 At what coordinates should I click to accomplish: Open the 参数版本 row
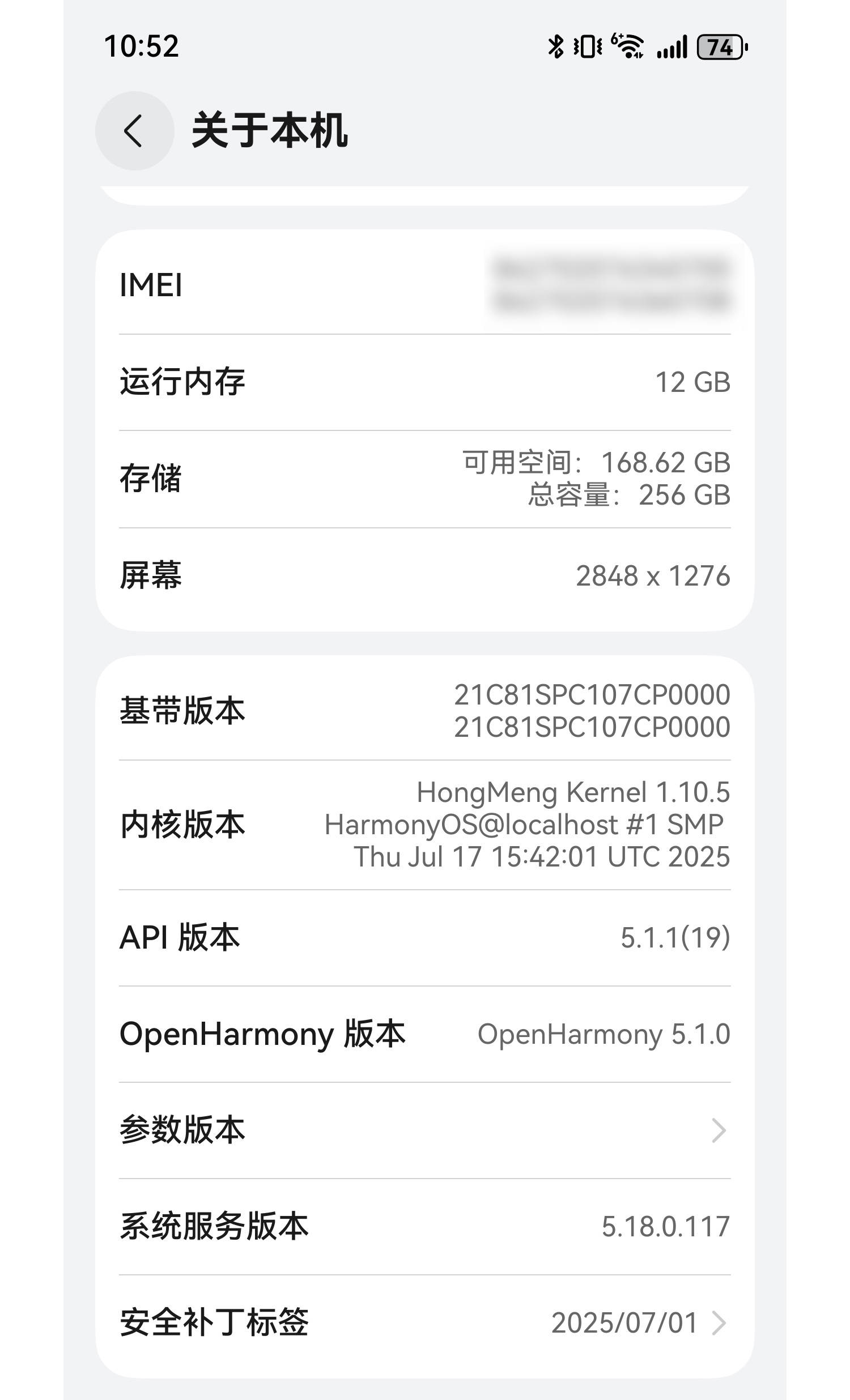(424, 1130)
